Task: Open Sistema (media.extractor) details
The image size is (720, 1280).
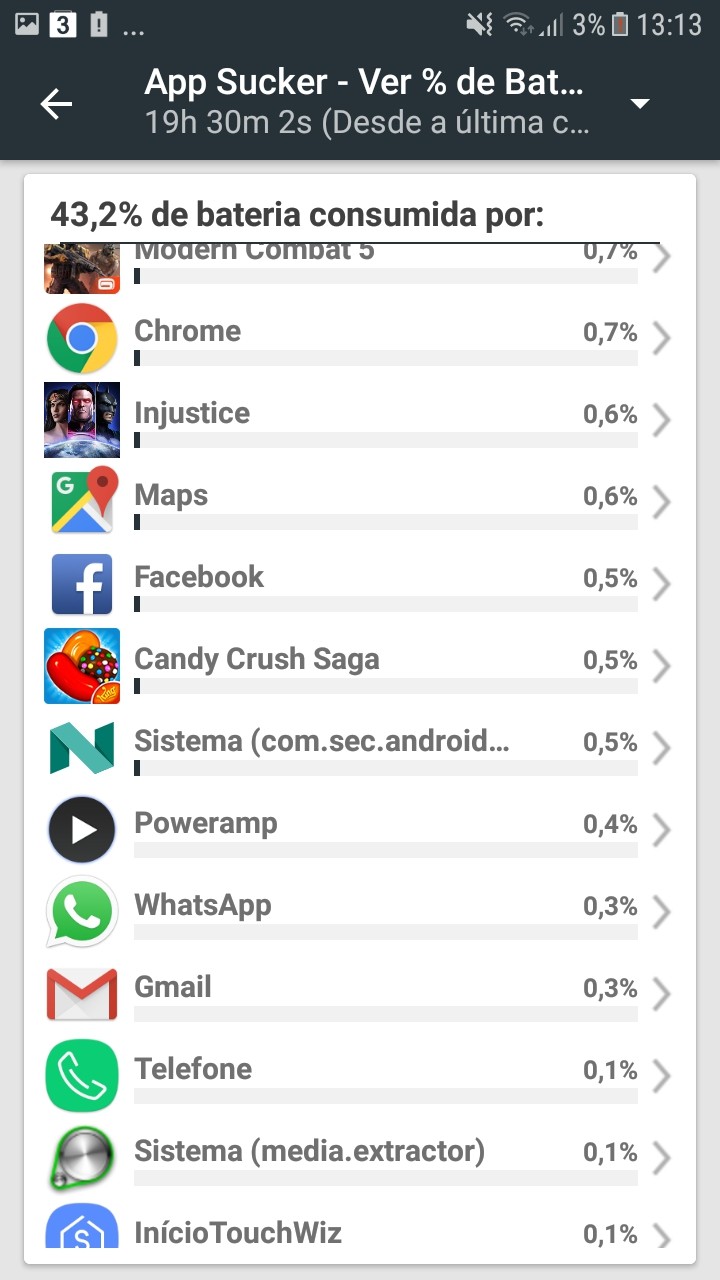Action: coord(360,1159)
